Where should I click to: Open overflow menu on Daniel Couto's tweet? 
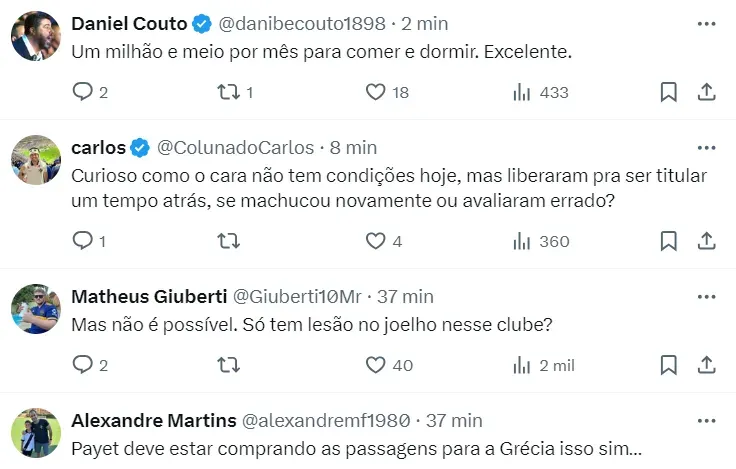point(706,23)
